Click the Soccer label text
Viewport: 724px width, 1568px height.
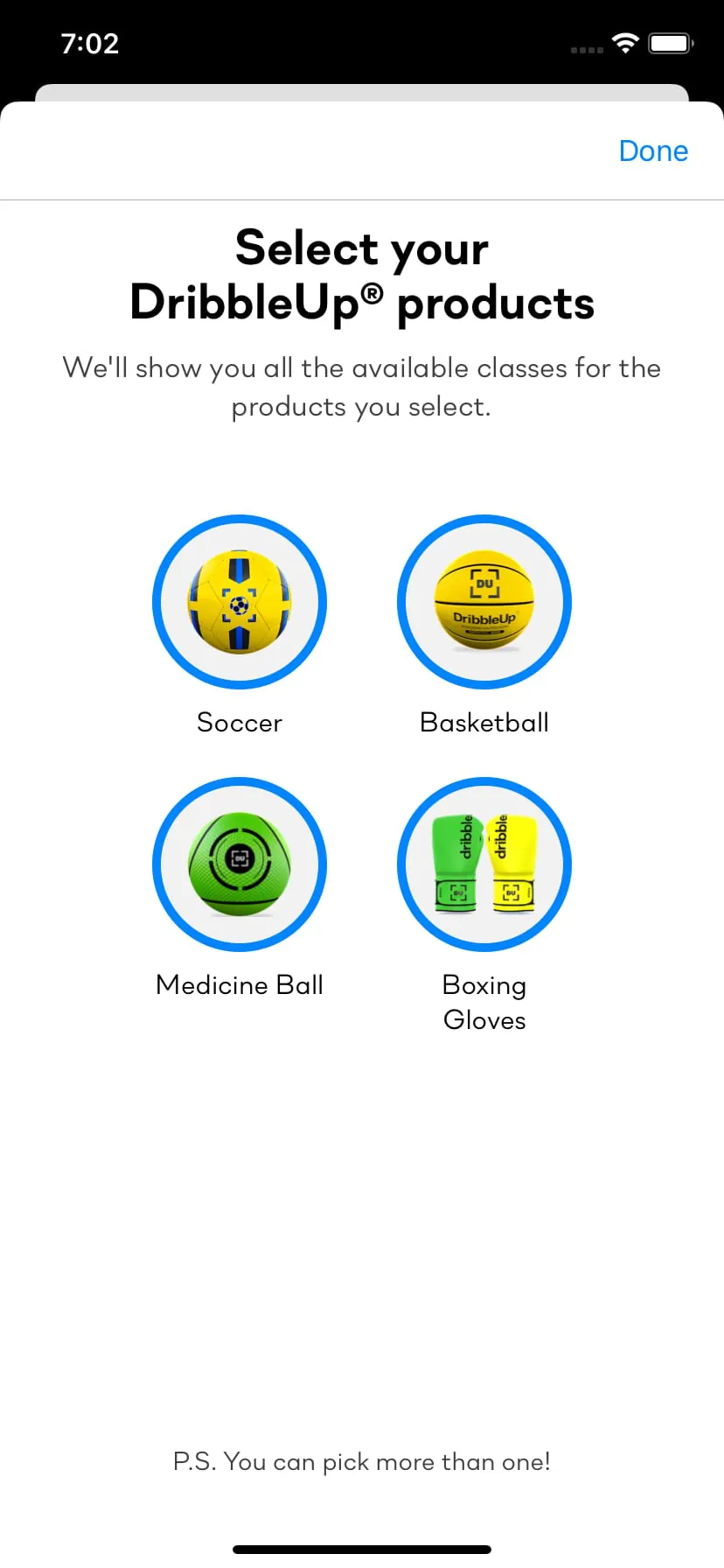coord(240,722)
